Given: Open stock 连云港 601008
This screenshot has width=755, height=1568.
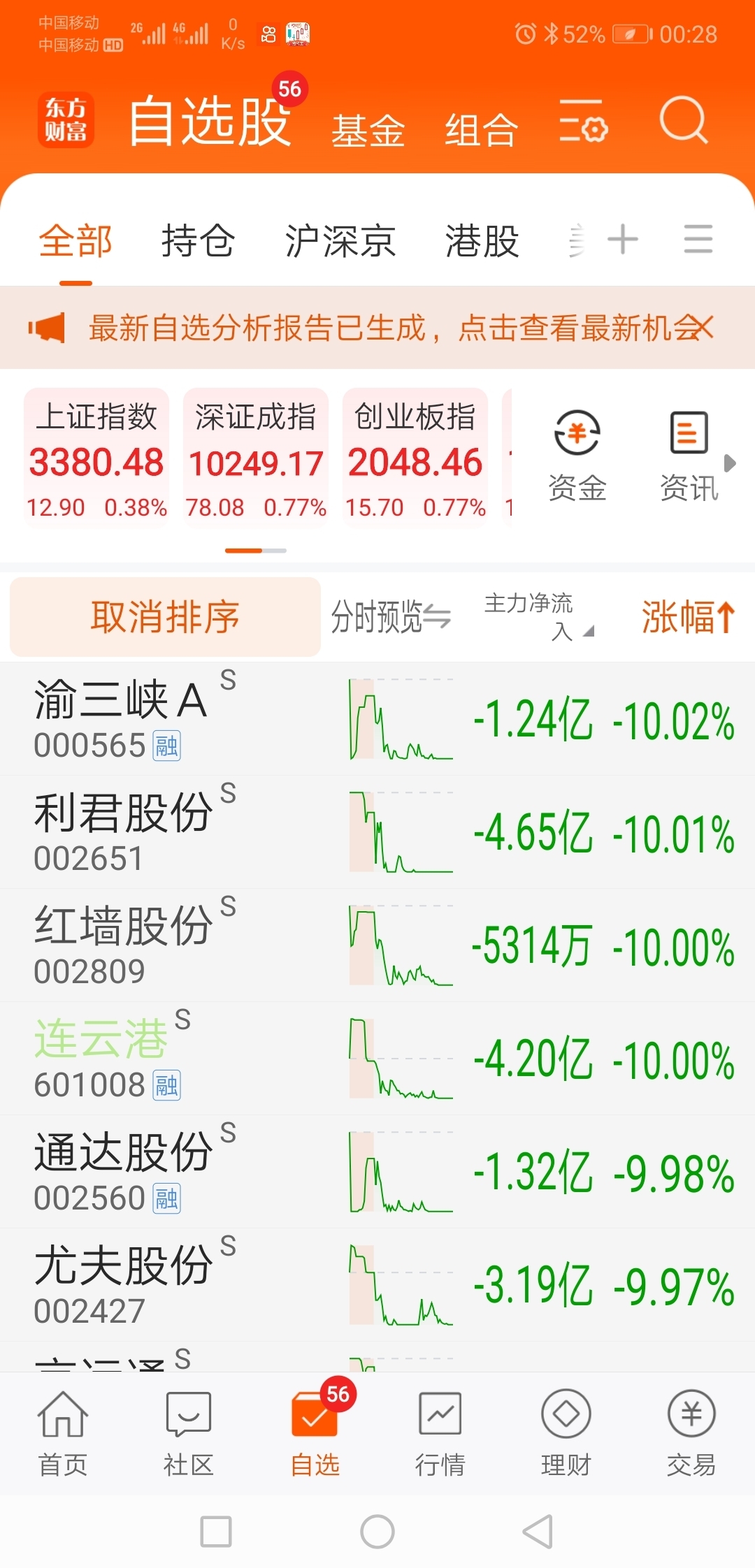Looking at the screenshot, I should tap(377, 1059).
